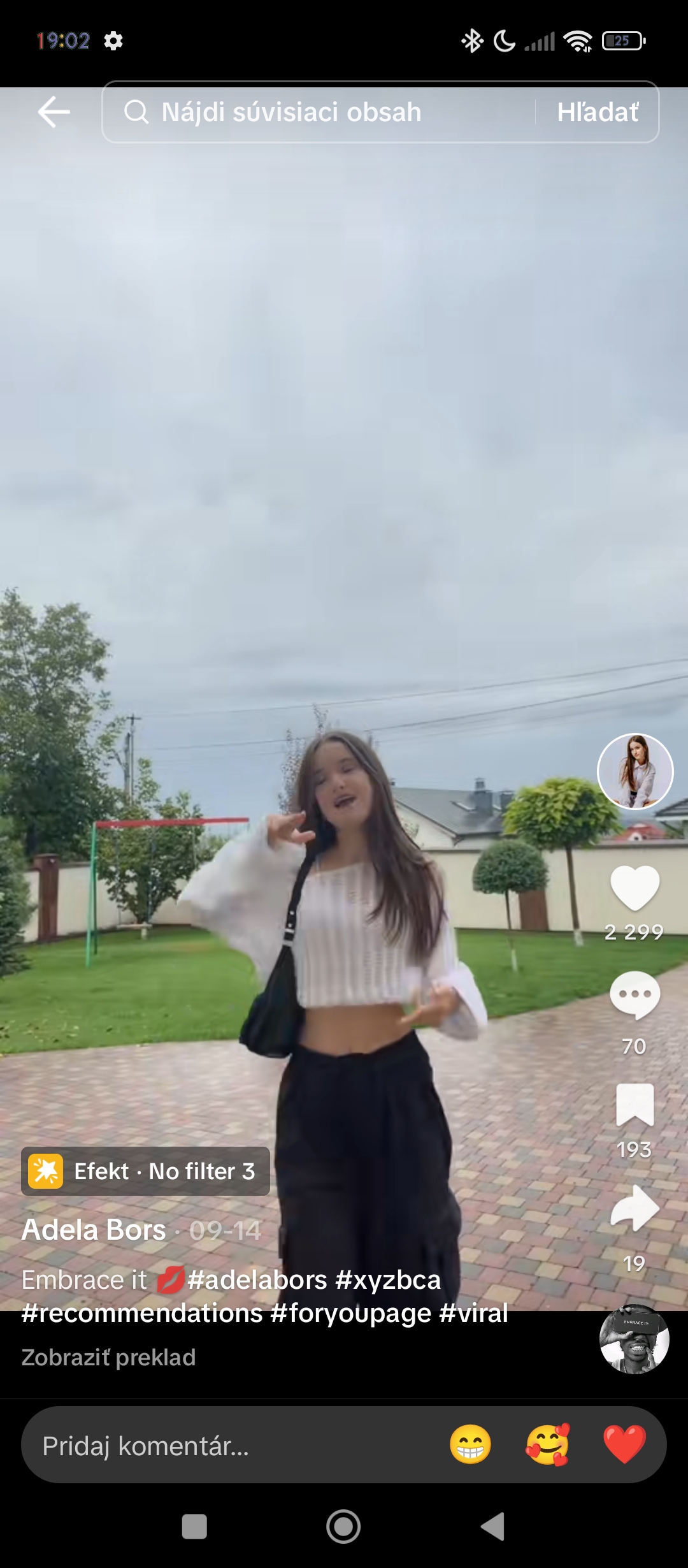Open the #adelabors hashtag
688x1568 pixels.
point(257,1280)
